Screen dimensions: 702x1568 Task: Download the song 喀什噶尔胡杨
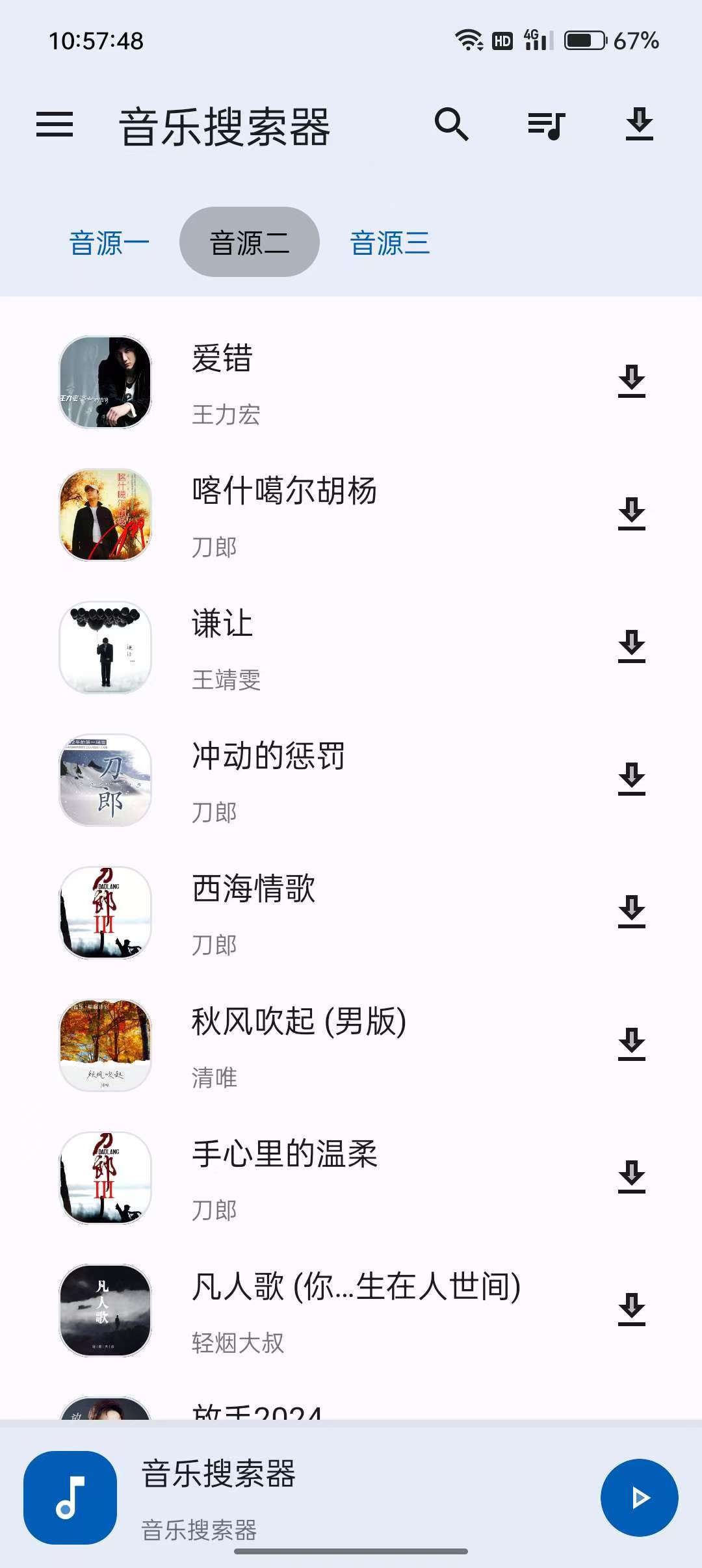pyautogui.click(x=631, y=514)
